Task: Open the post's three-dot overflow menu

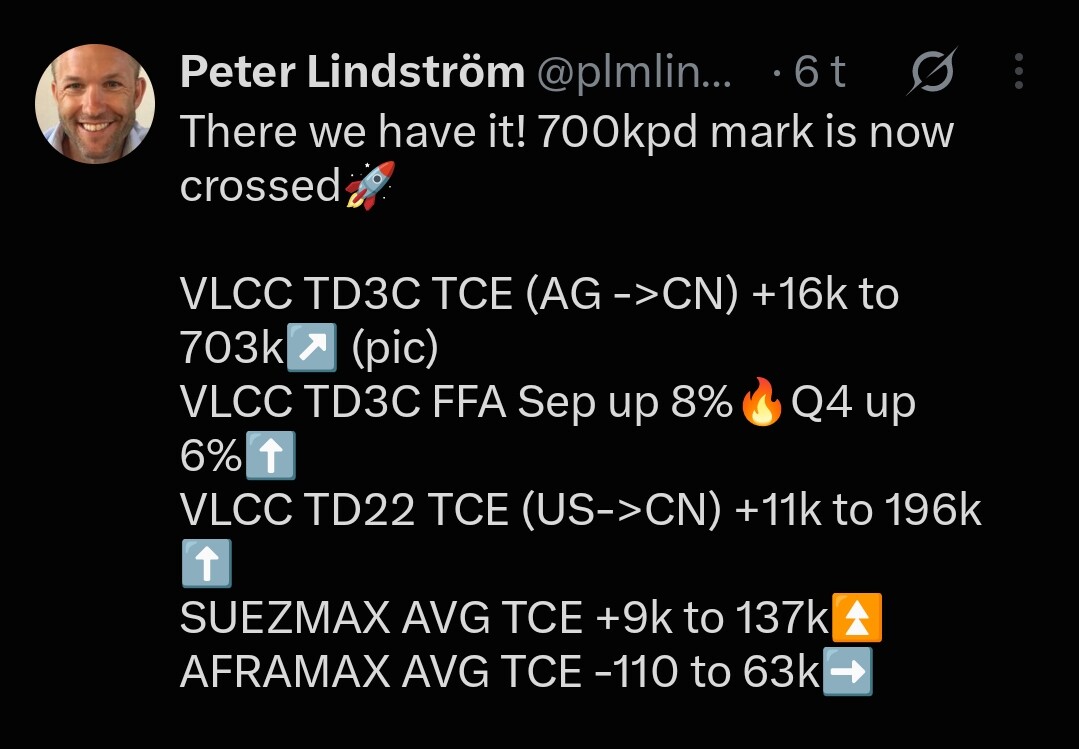Action: click(x=1019, y=71)
